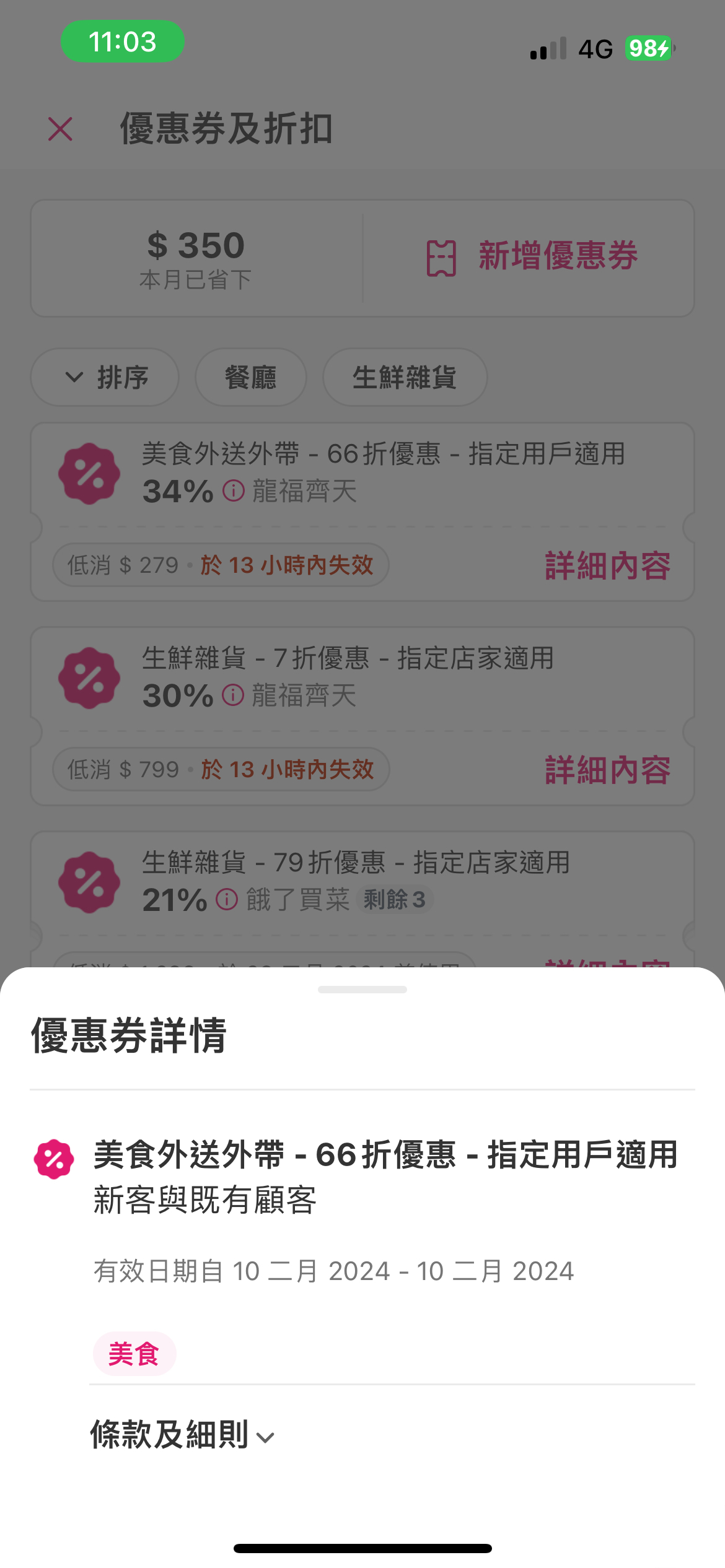Tap the info icon next to 30%
This screenshot has width=725, height=1568.
(233, 695)
